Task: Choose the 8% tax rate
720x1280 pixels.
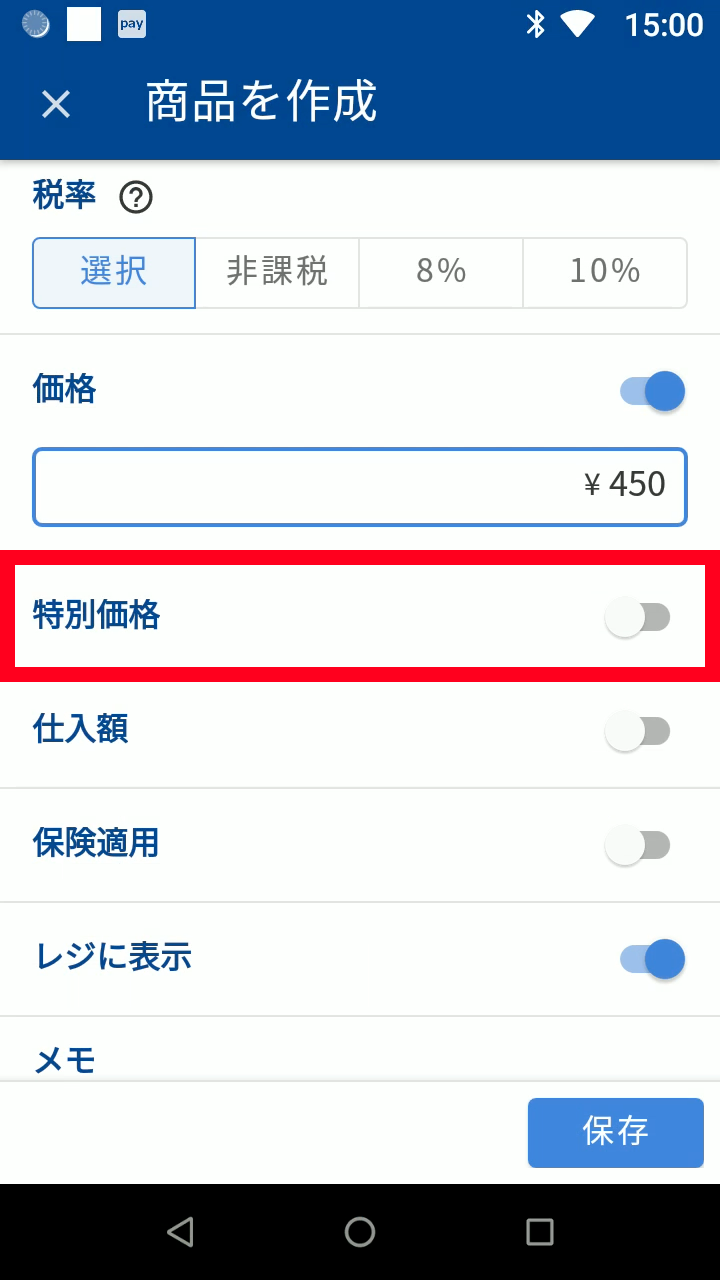Action: [441, 272]
